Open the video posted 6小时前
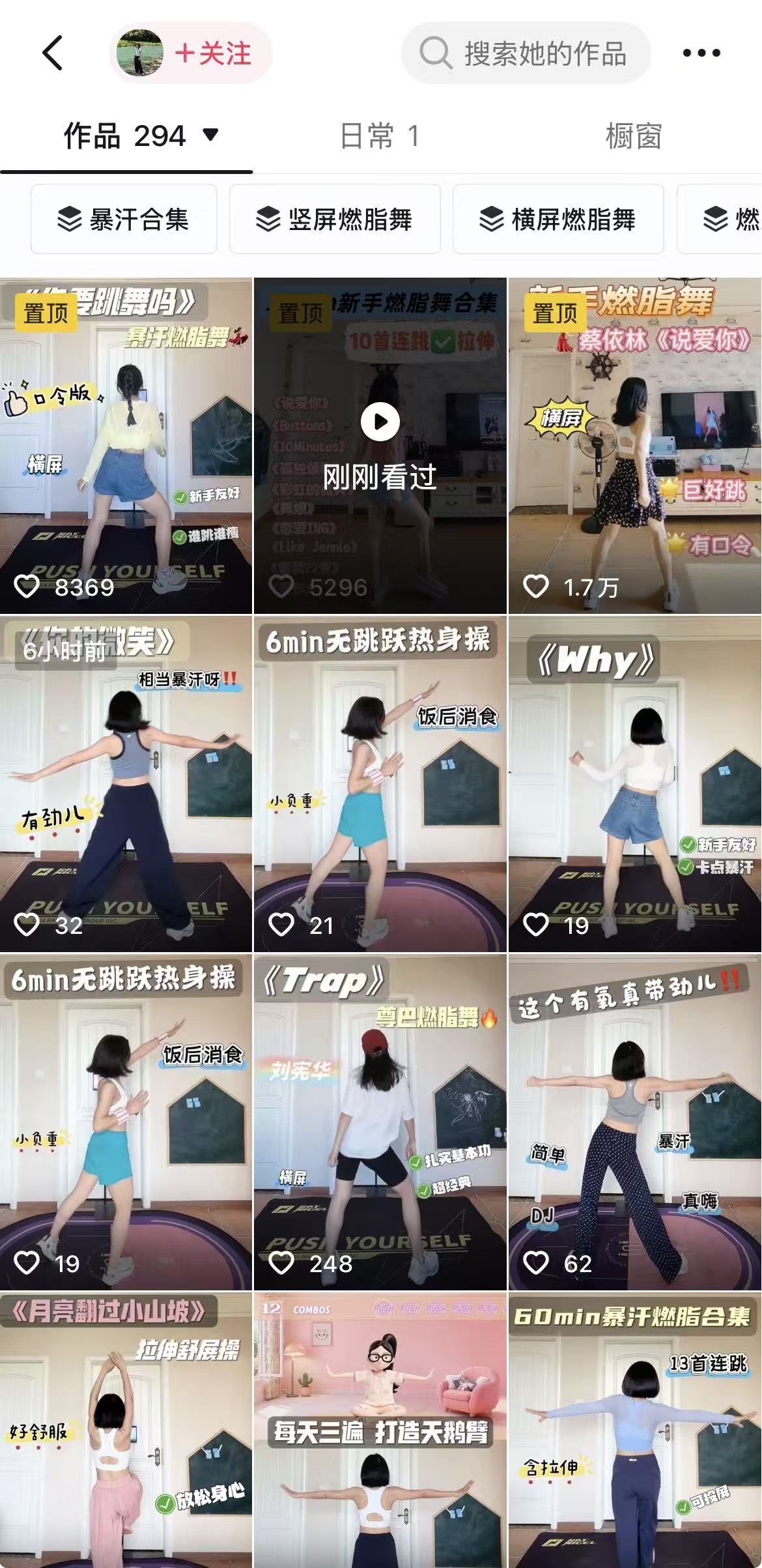This screenshot has width=762, height=1568. pos(126,784)
